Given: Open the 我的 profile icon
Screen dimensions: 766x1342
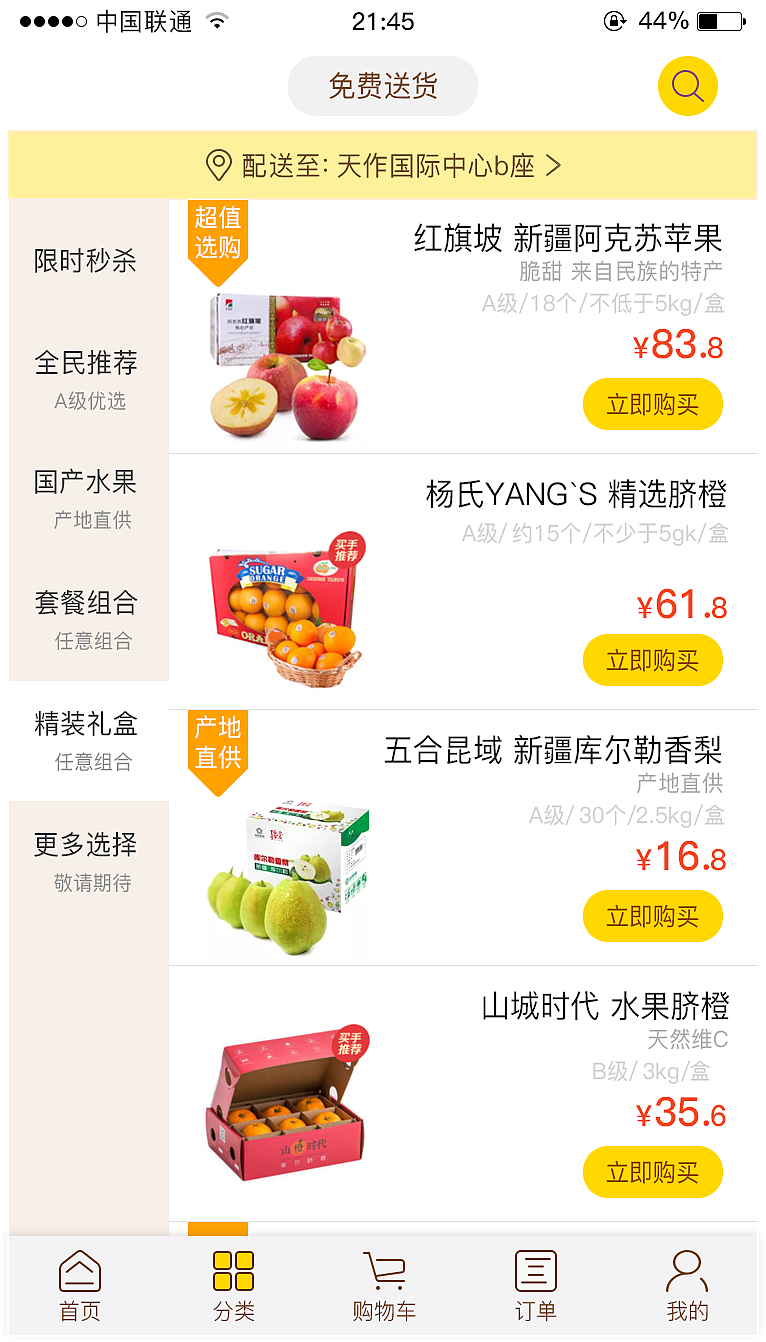Looking at the screenshot, I should tap(686, 1274).
